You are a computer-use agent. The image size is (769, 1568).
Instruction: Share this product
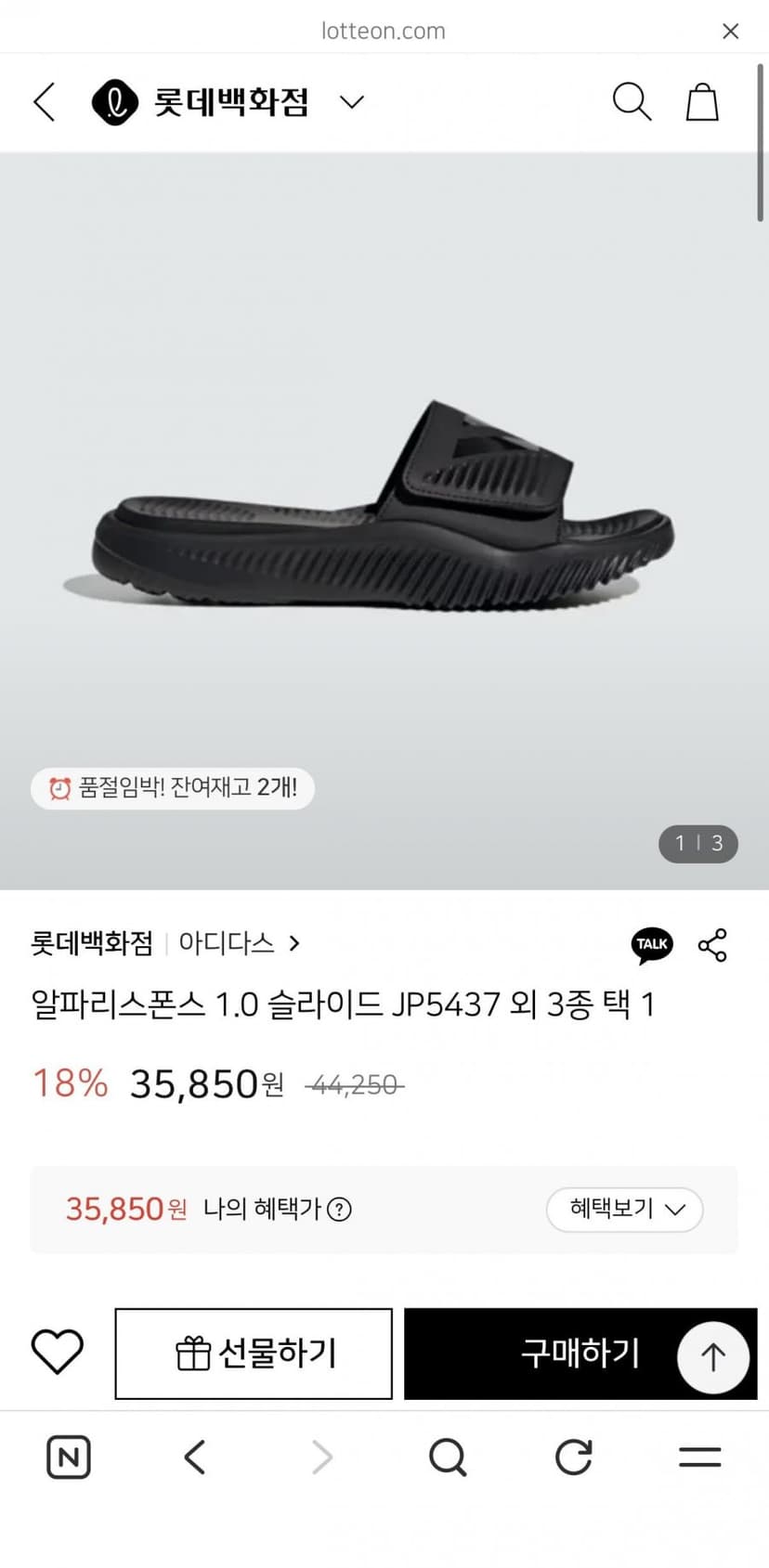pyautogui.click(x=712, y=945)
